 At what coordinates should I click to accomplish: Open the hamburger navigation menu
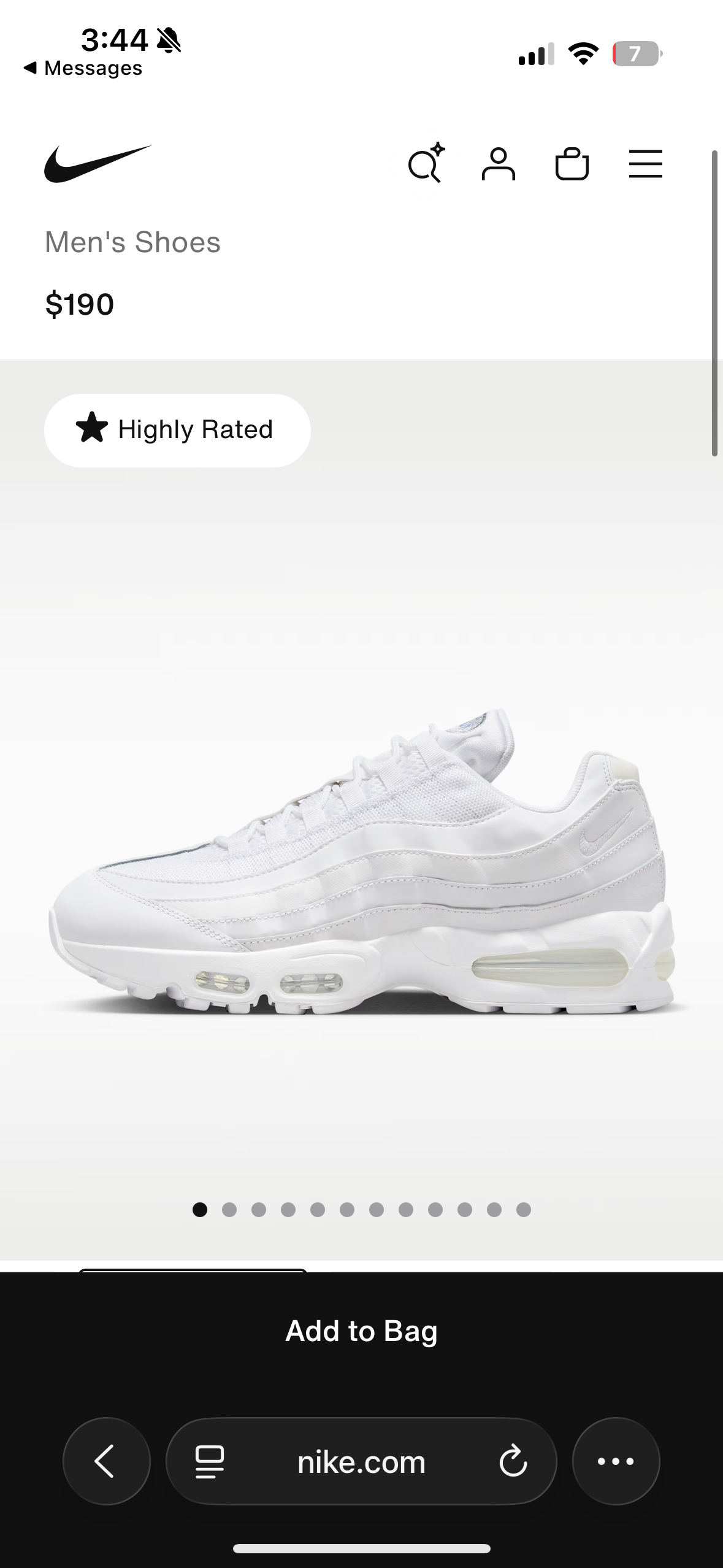(645, 164)
